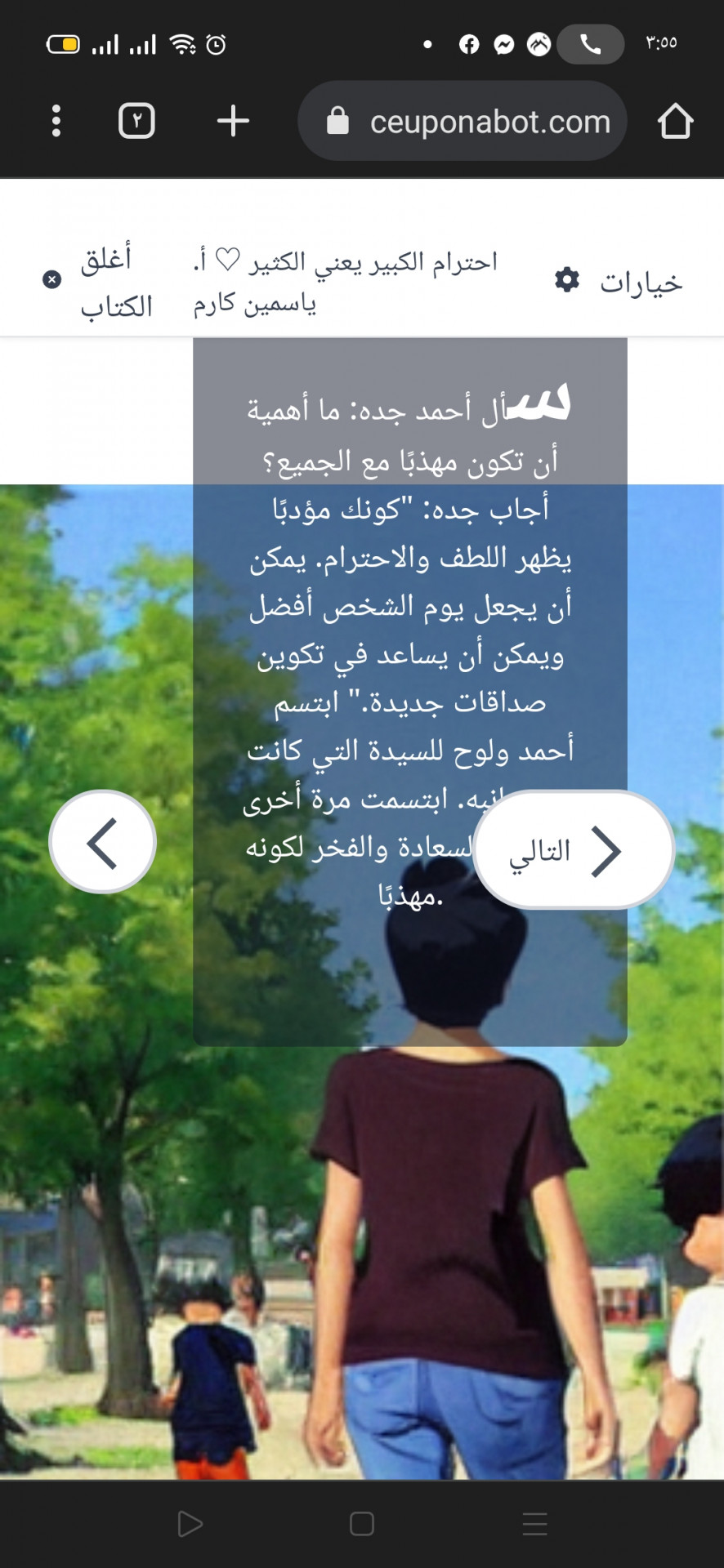Go to the browser home page
Image resolution: width=724 pixels, height=1568 pixels.
pos(675,121)
